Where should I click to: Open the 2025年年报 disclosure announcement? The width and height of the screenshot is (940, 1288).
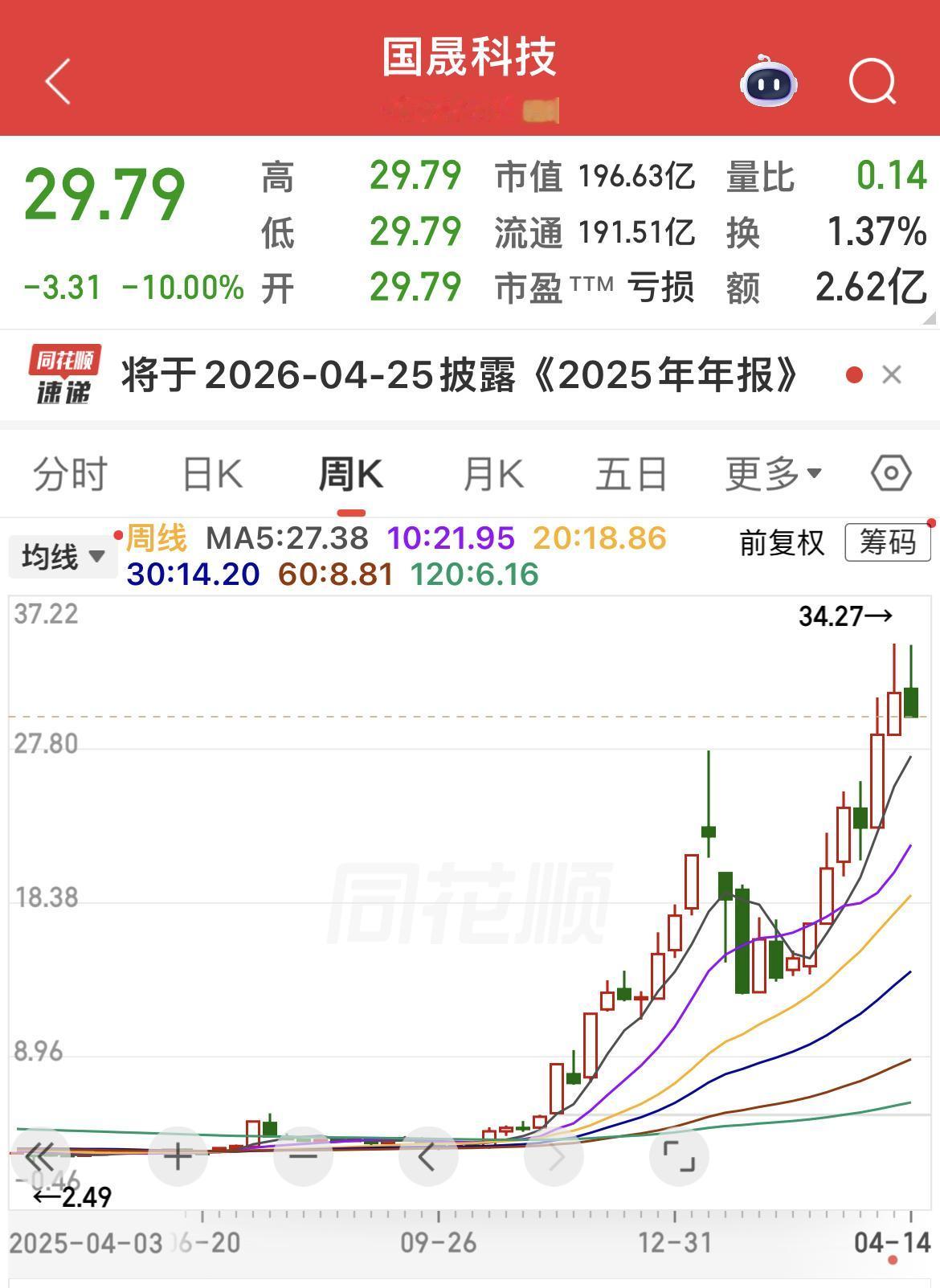click(458, 374)
